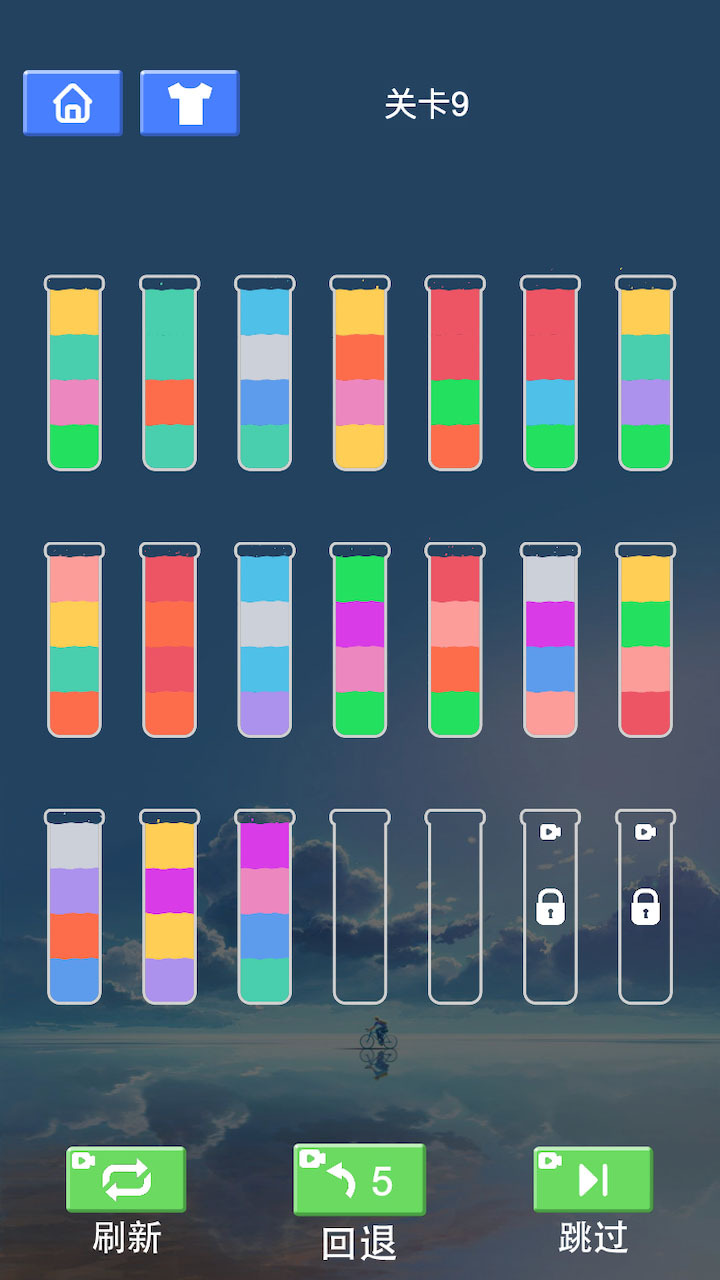The width and height of the screenshot is (720, 1280).
Task: Pick the tube with blue, gray, blue, teal
Action: pos(265,374)
